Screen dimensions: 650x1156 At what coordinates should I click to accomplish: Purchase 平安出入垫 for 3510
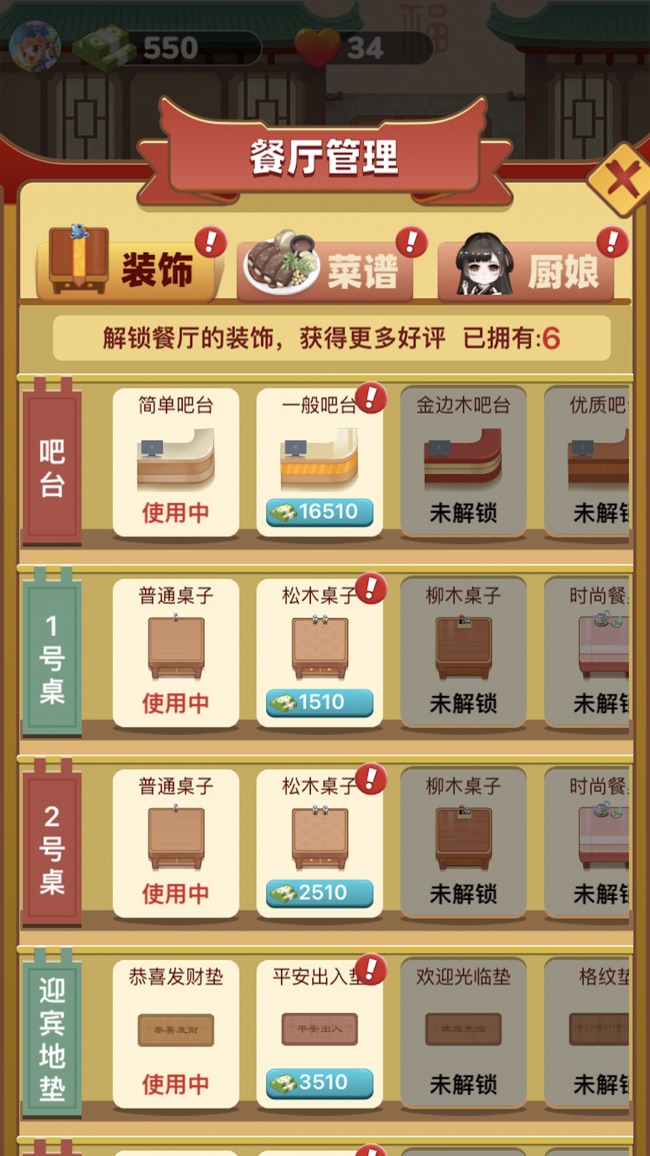(319, 1082)
